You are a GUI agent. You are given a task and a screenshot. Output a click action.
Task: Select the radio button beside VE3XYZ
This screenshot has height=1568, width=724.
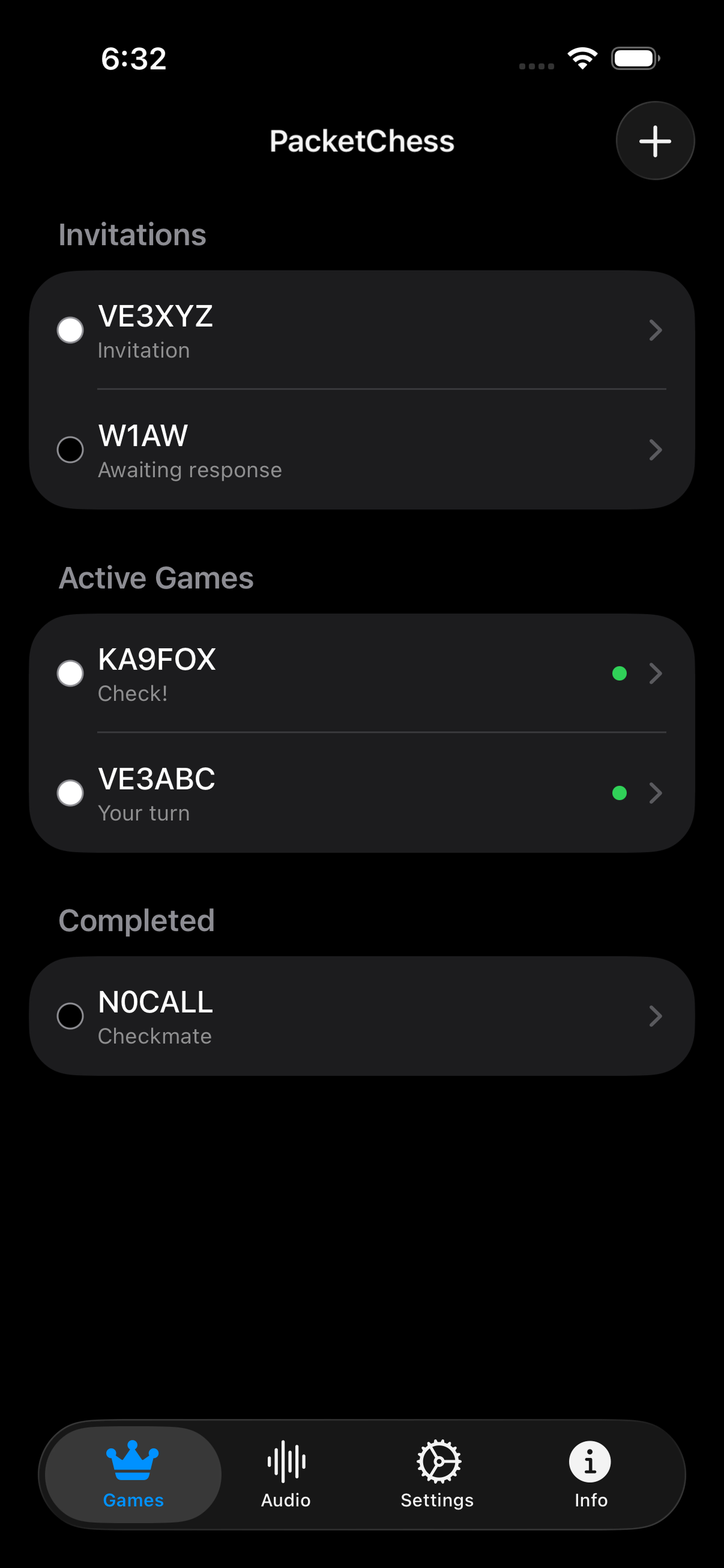pos(69,330)
